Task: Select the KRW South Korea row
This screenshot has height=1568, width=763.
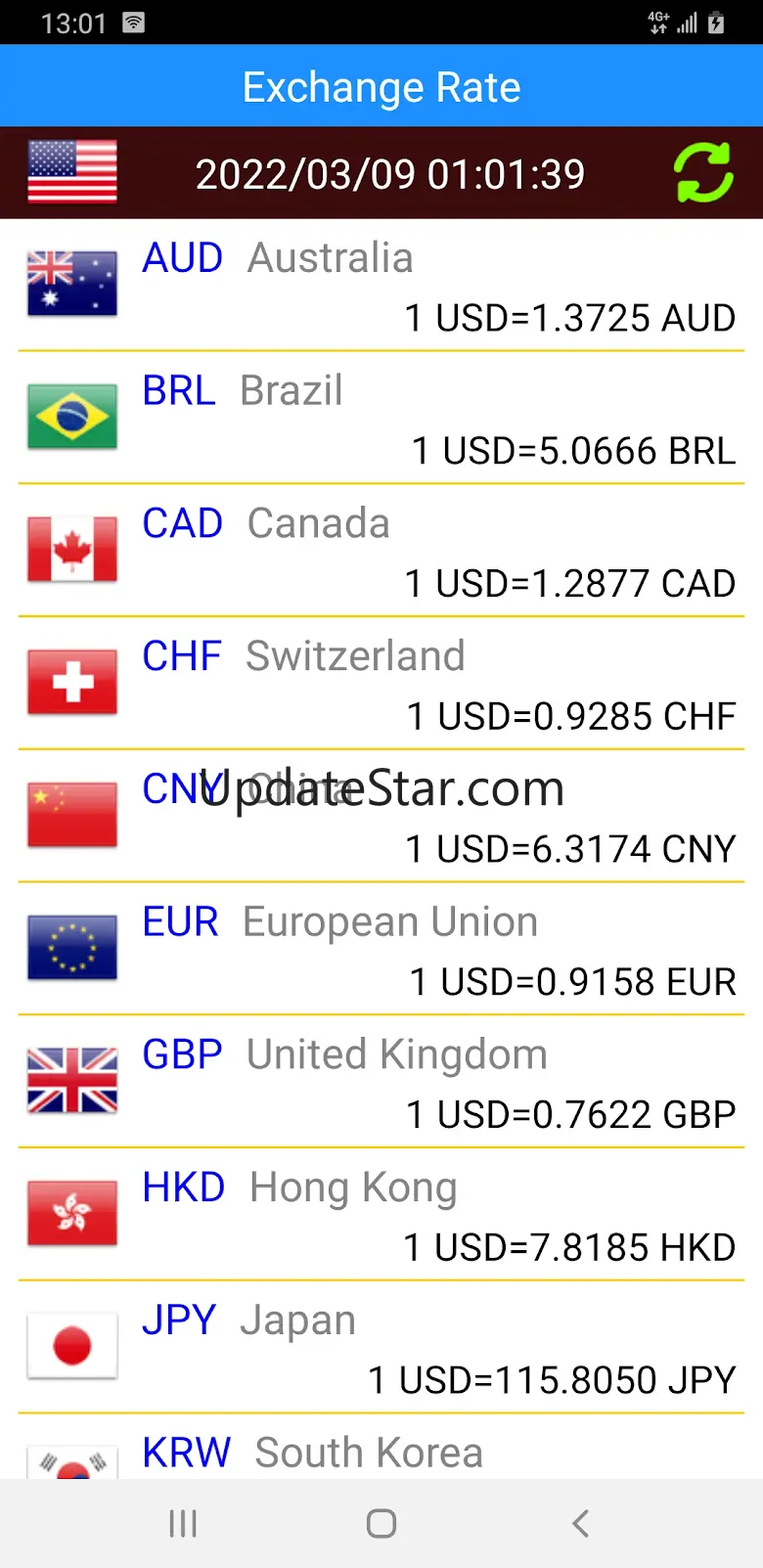Action: point(381,1448)
